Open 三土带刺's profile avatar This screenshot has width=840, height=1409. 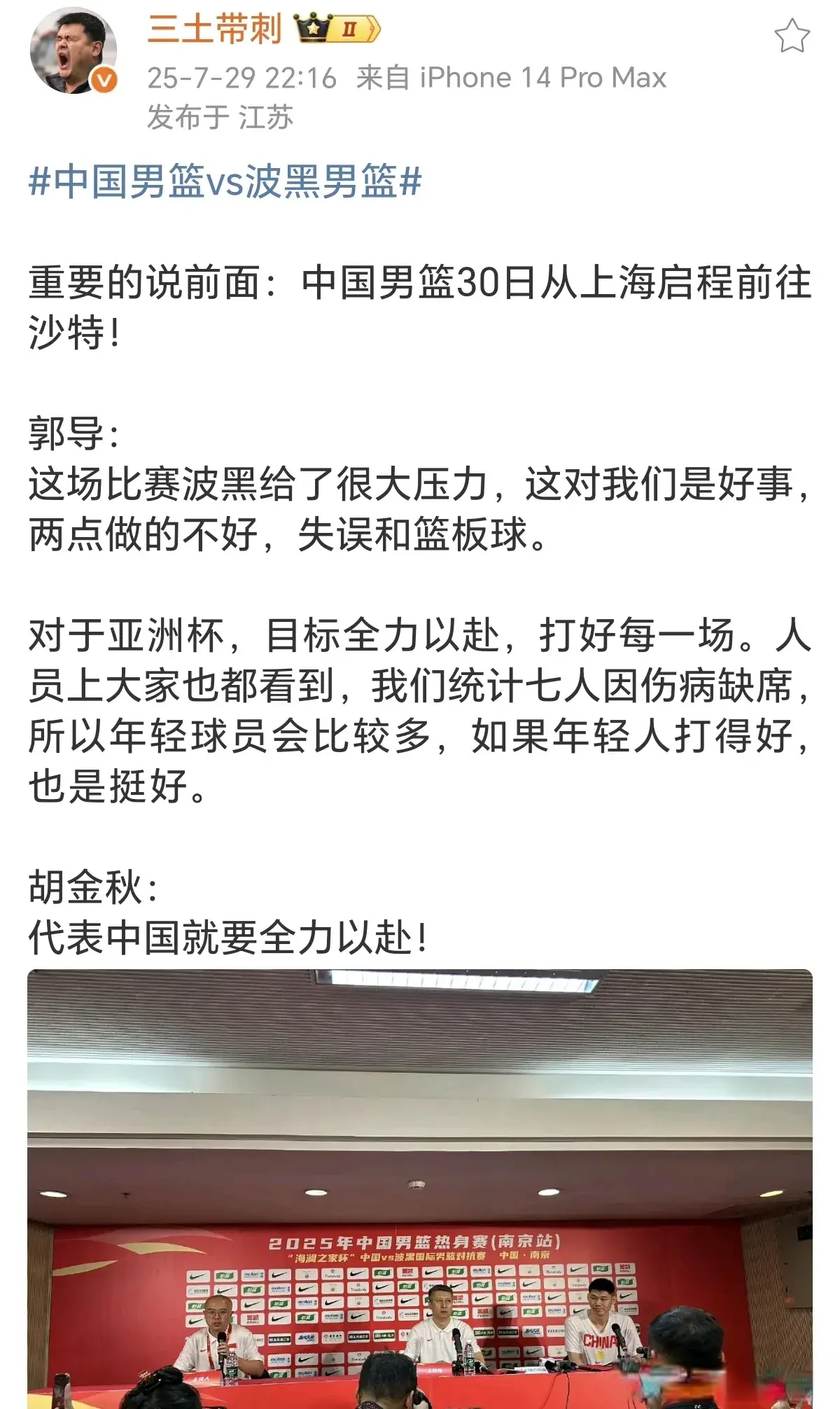(x=73, y=52)
